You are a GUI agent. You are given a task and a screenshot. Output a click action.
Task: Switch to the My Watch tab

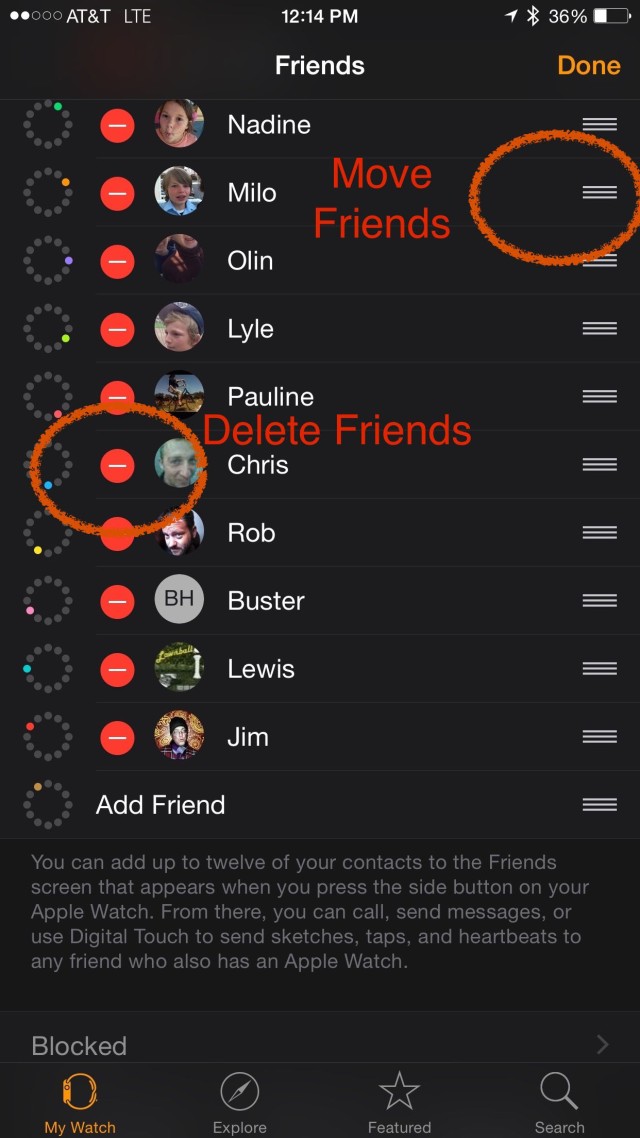(x=80, y=1102)
